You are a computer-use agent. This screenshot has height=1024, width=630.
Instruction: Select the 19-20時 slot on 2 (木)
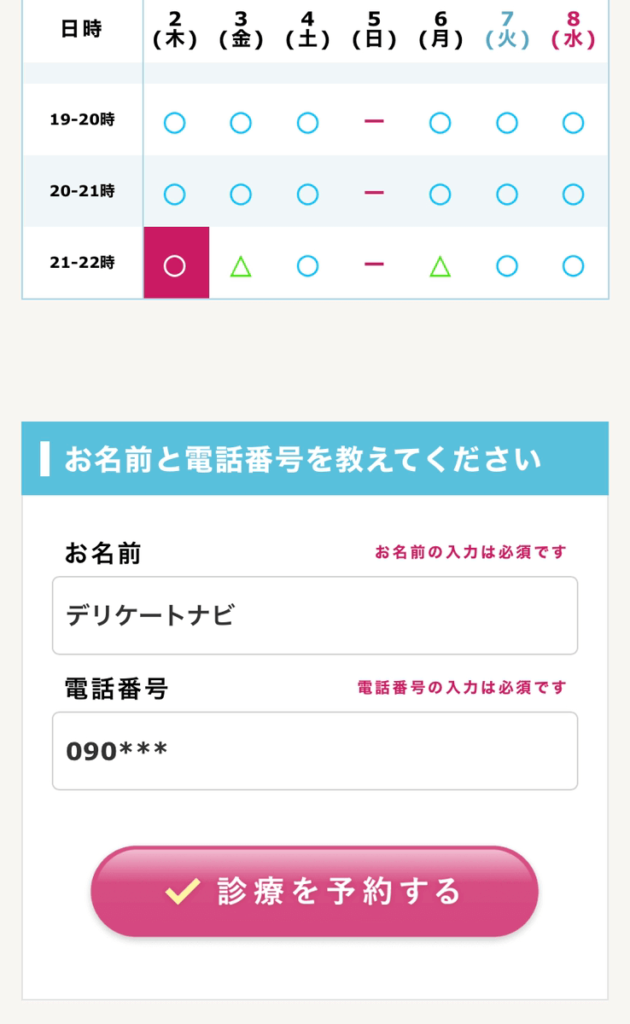(174, 123)
